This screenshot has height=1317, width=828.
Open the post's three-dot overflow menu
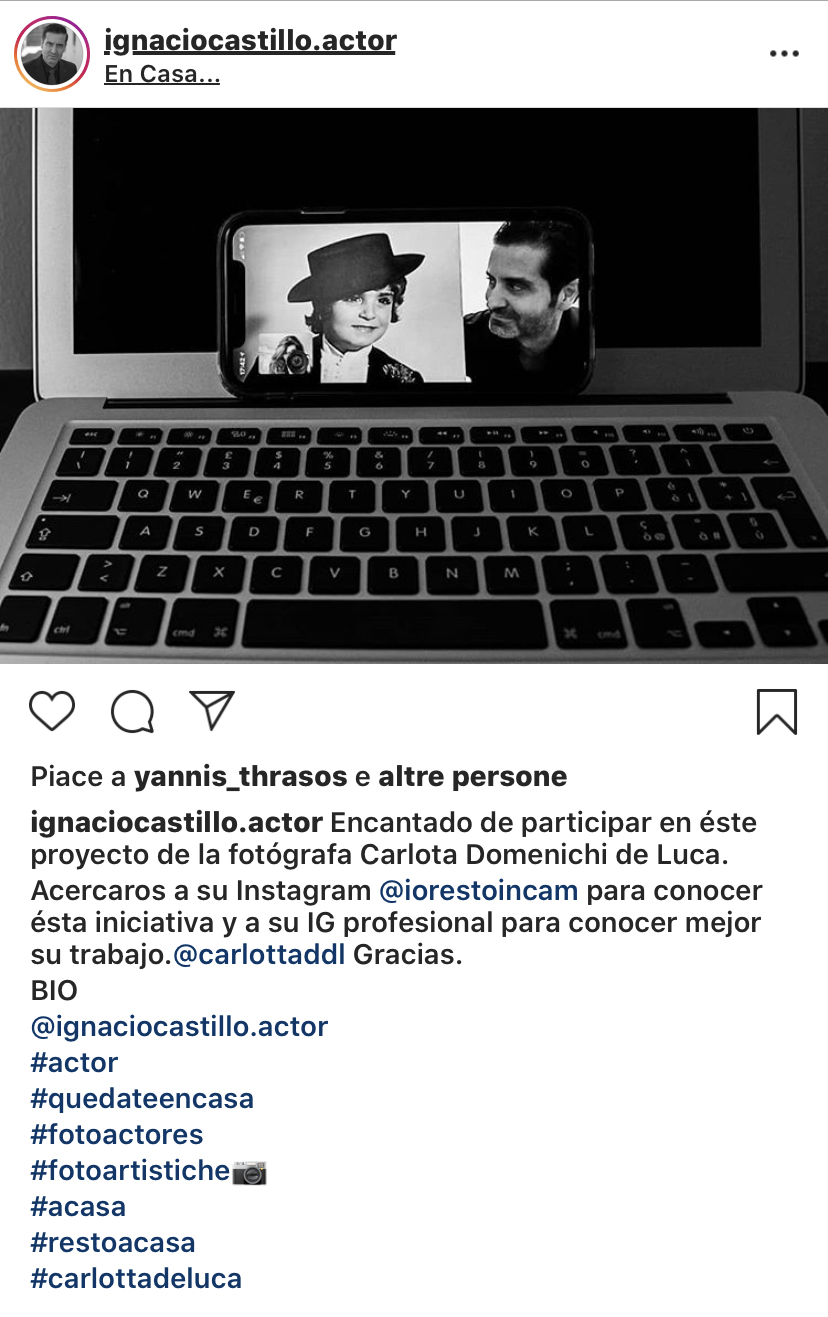pos(784,54)
